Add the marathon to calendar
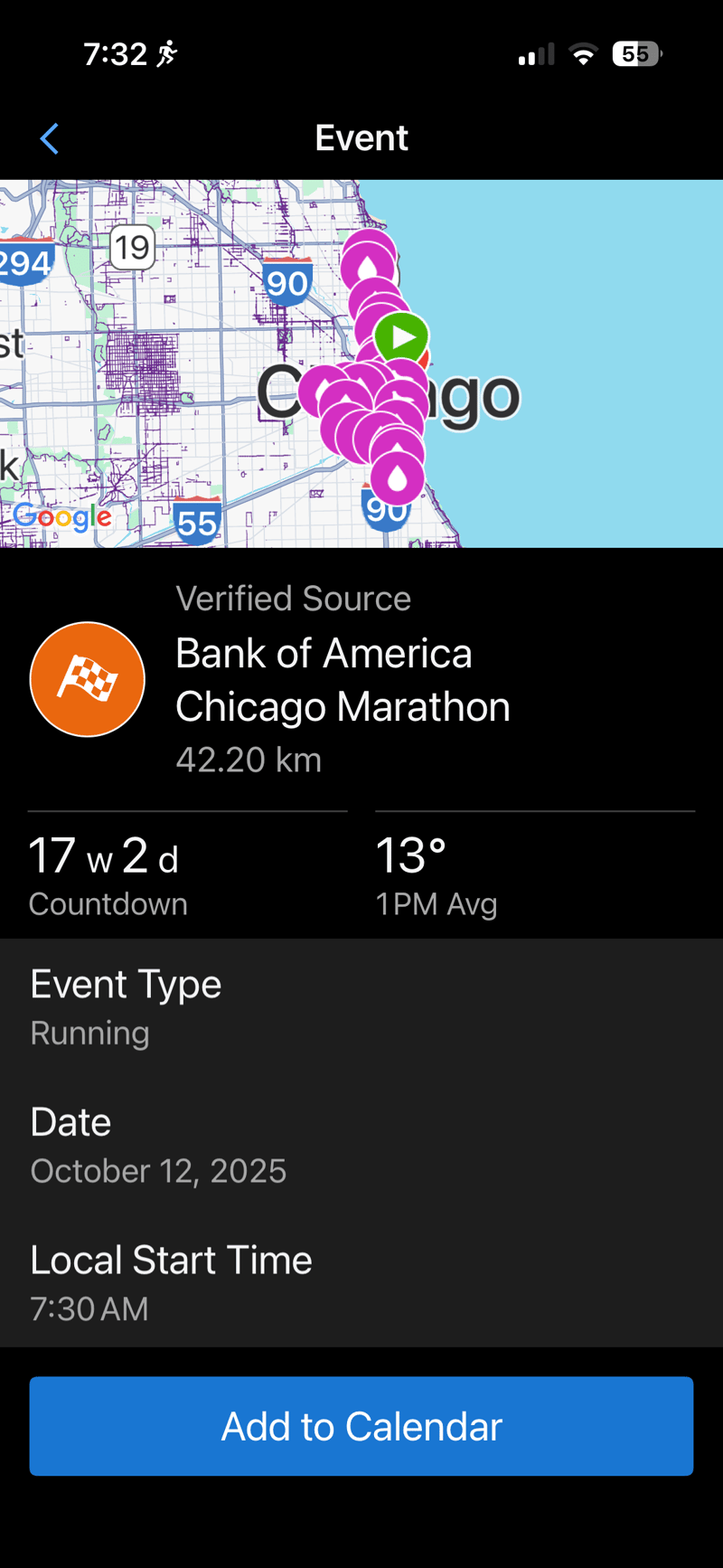This screenshot has height=1568, width=723. pyautogui.click(x=361, y=1426)
